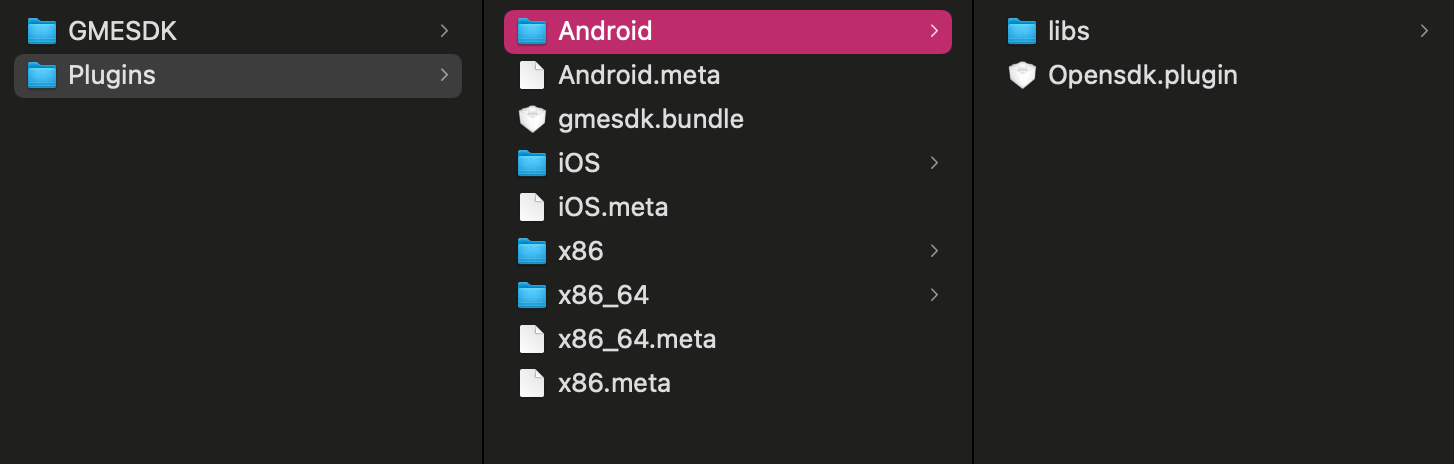Open the GMESDK folder

tap(122, 31)
